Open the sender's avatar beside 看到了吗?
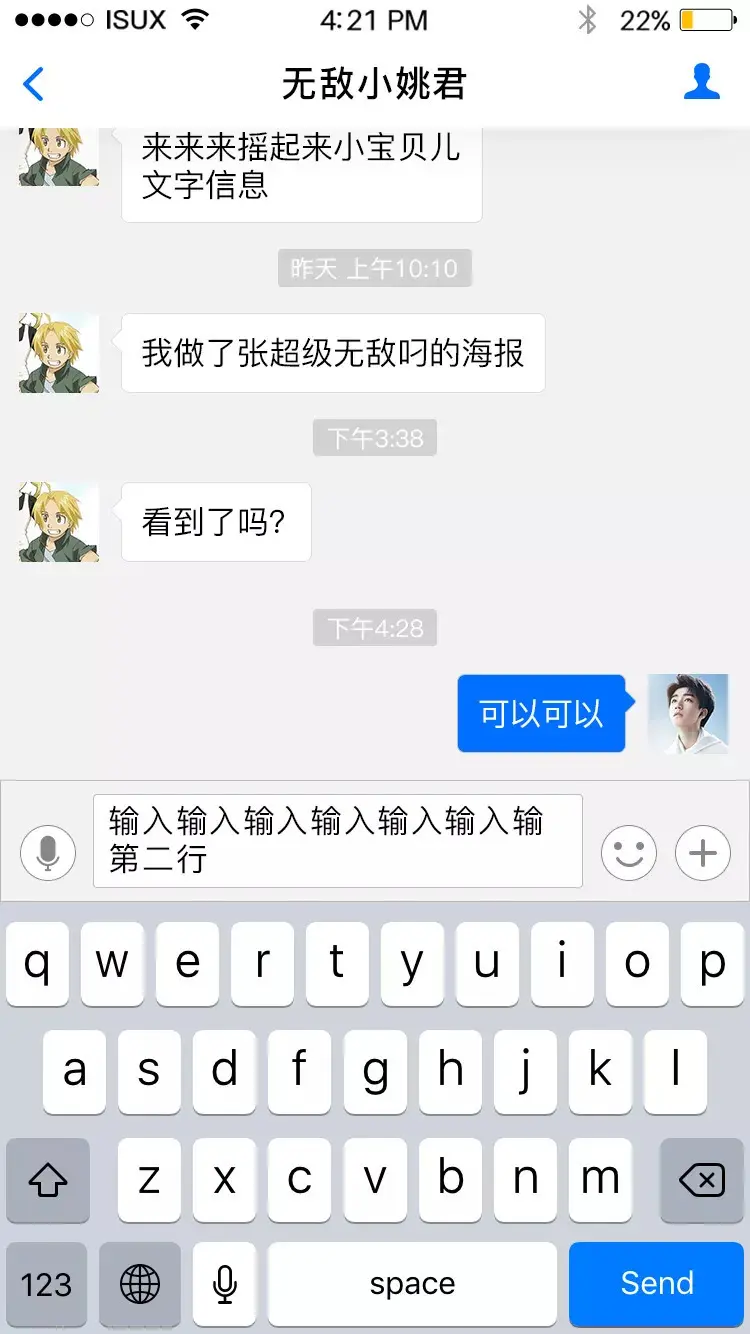The image size is (750, 1334). 58,522
